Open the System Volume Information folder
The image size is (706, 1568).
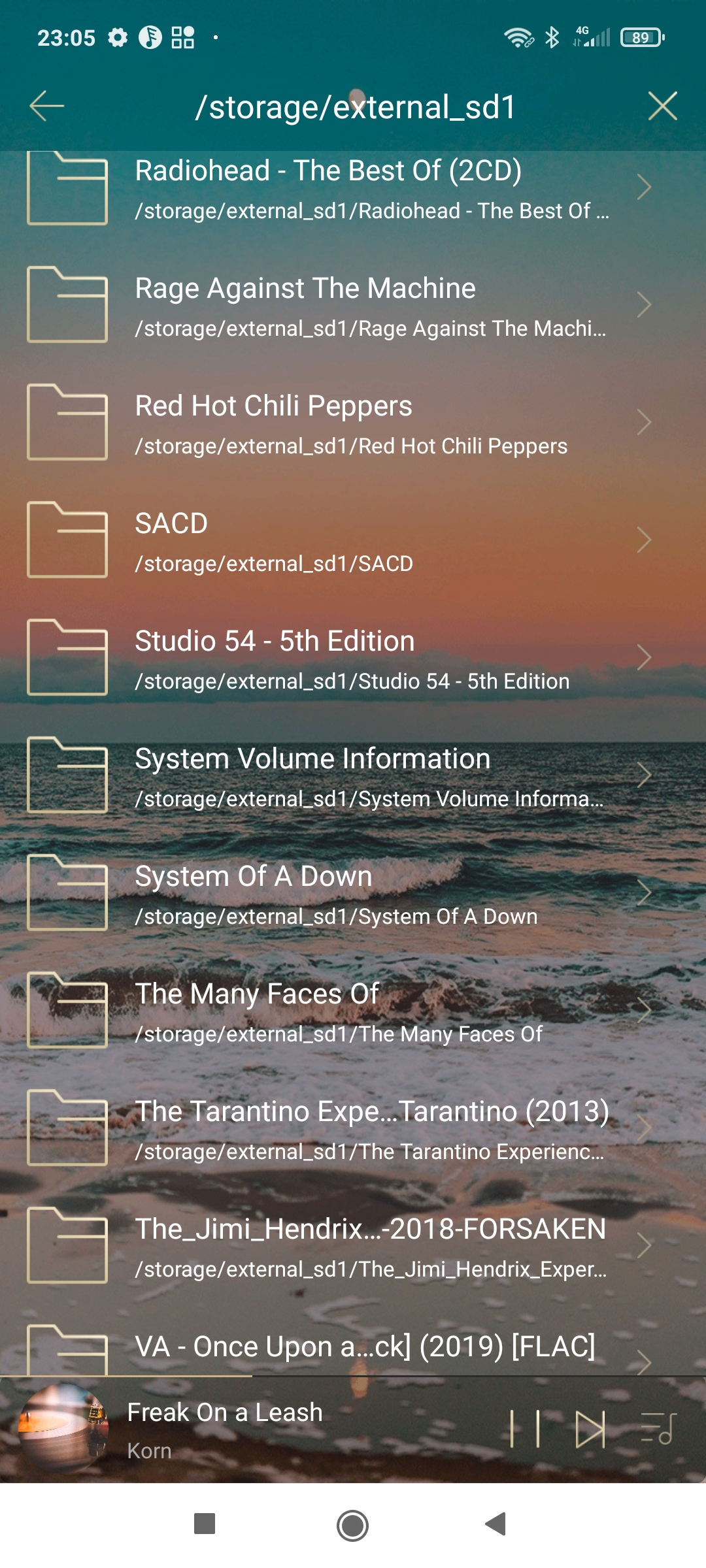click(353, 776)
